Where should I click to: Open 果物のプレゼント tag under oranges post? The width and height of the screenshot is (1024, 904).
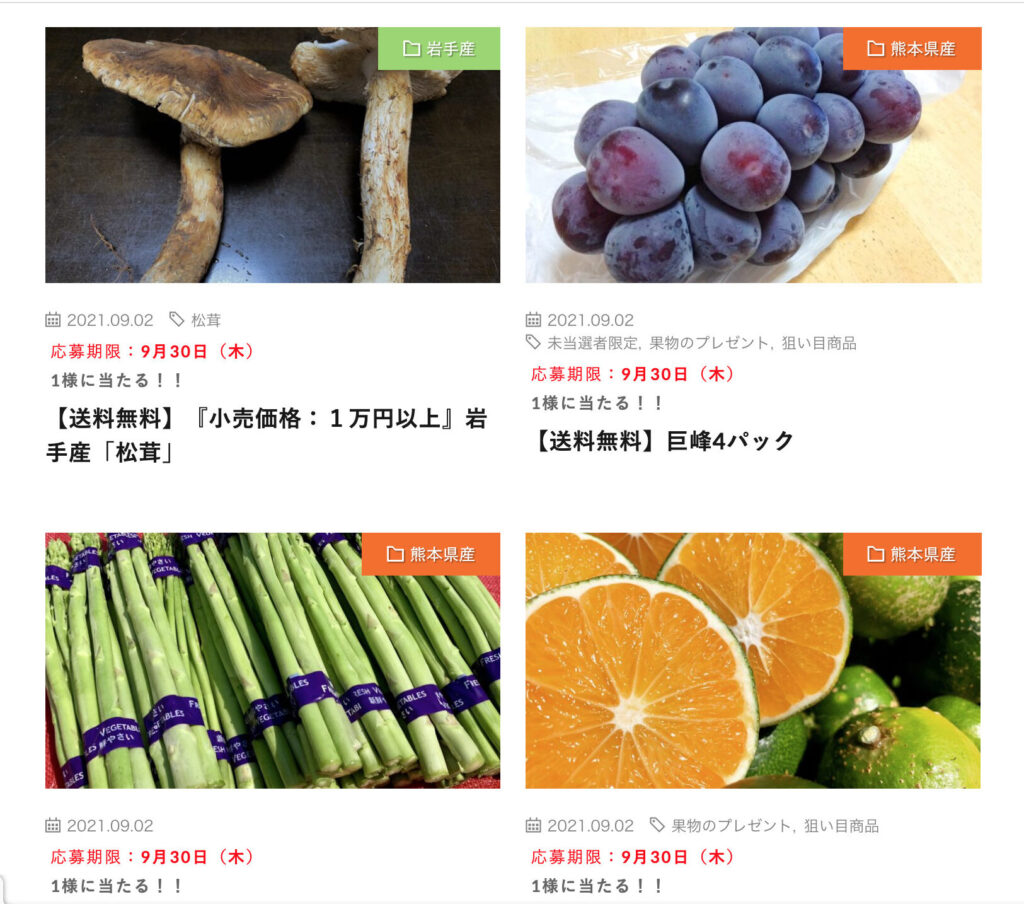[x=732, y=826]
